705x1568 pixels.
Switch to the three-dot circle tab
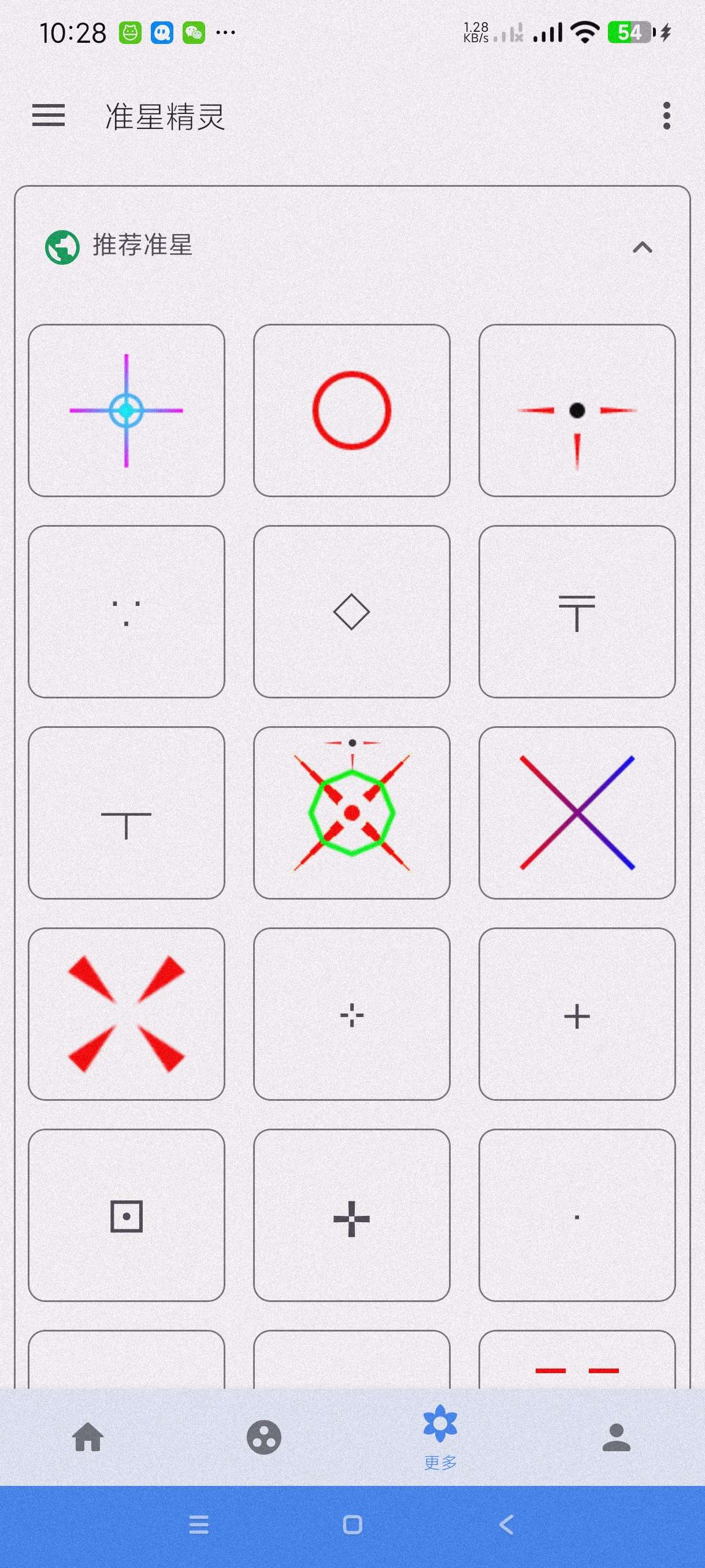(x=264, y=1438)
